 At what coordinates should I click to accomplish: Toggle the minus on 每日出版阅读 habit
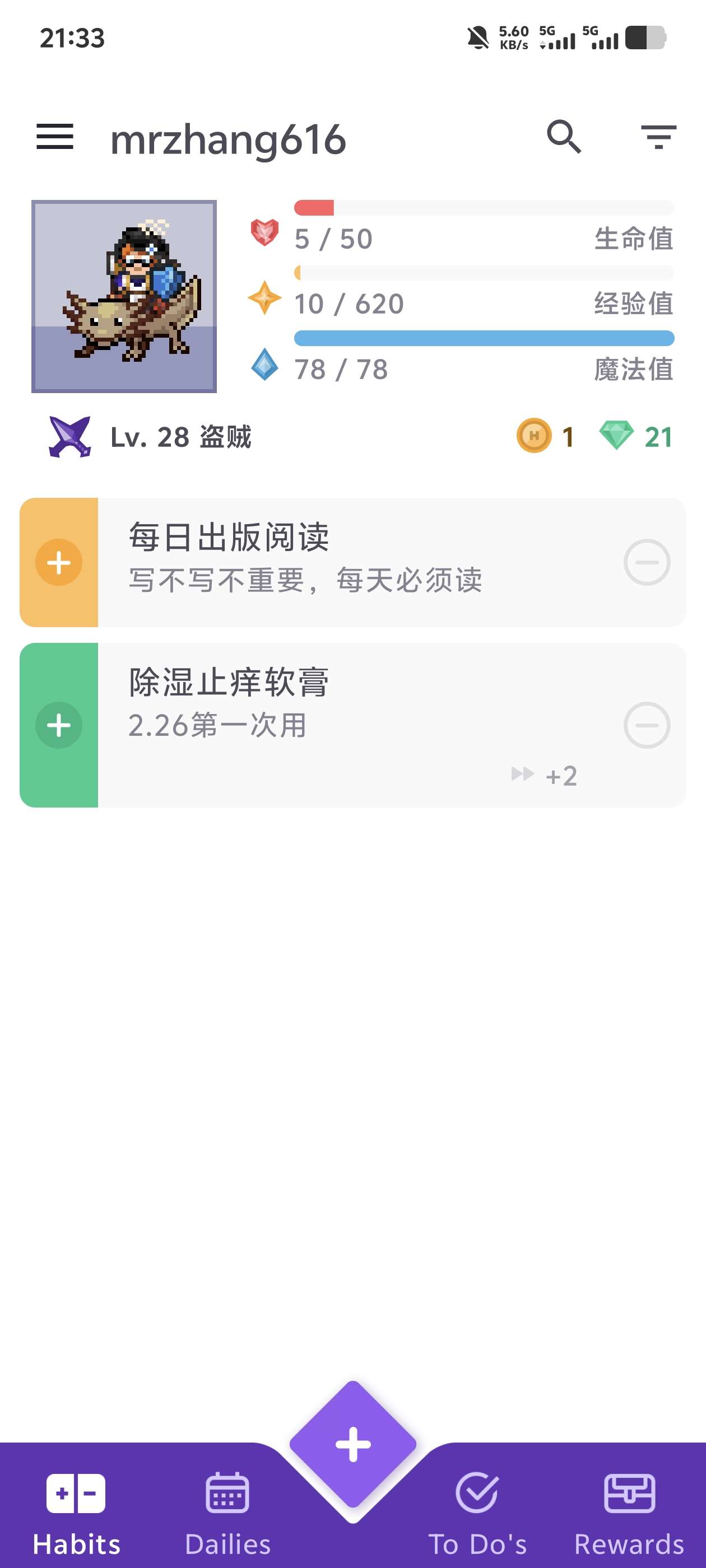coord(647,562)
